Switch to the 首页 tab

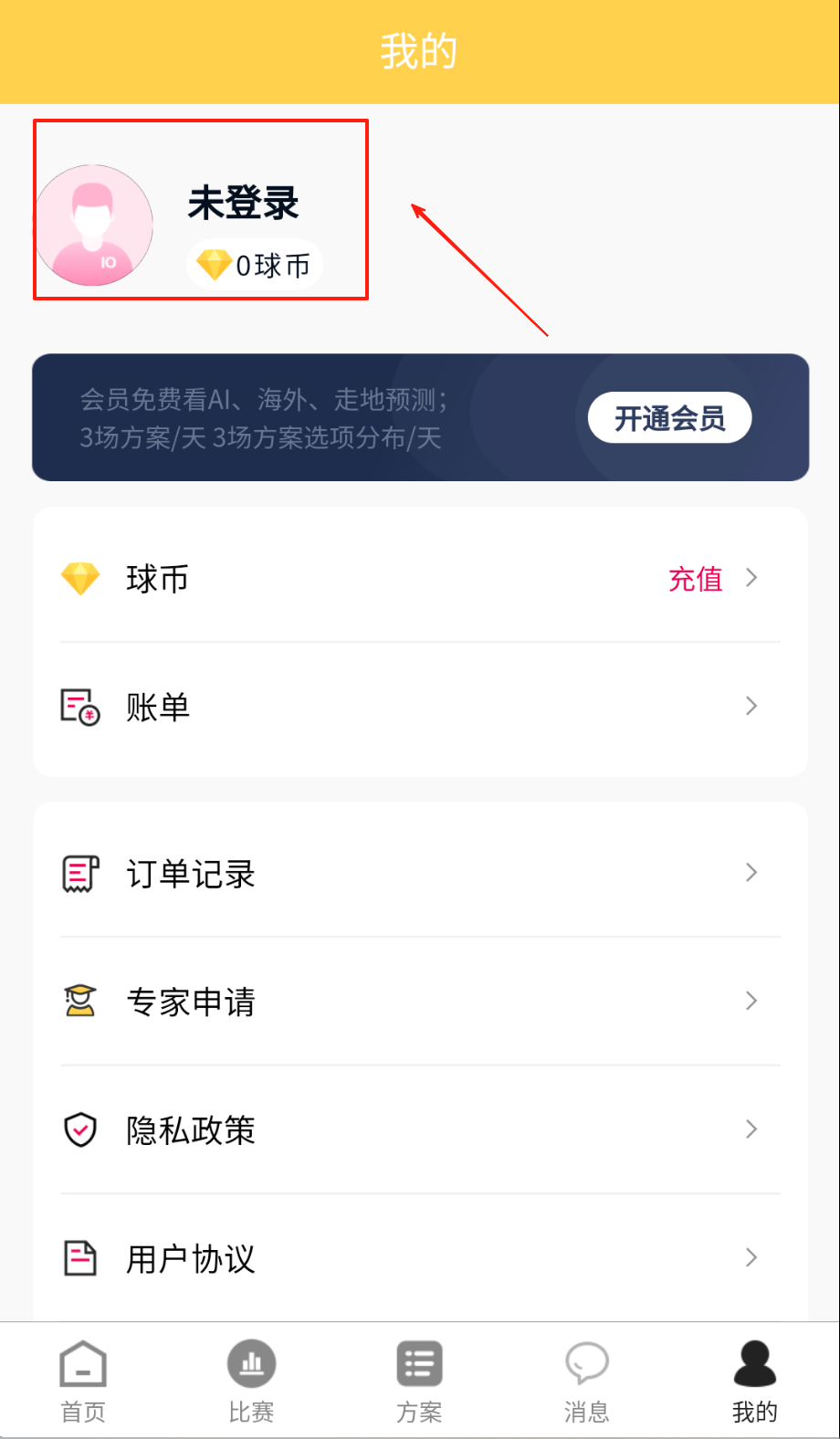click(x=83, y=1381)
